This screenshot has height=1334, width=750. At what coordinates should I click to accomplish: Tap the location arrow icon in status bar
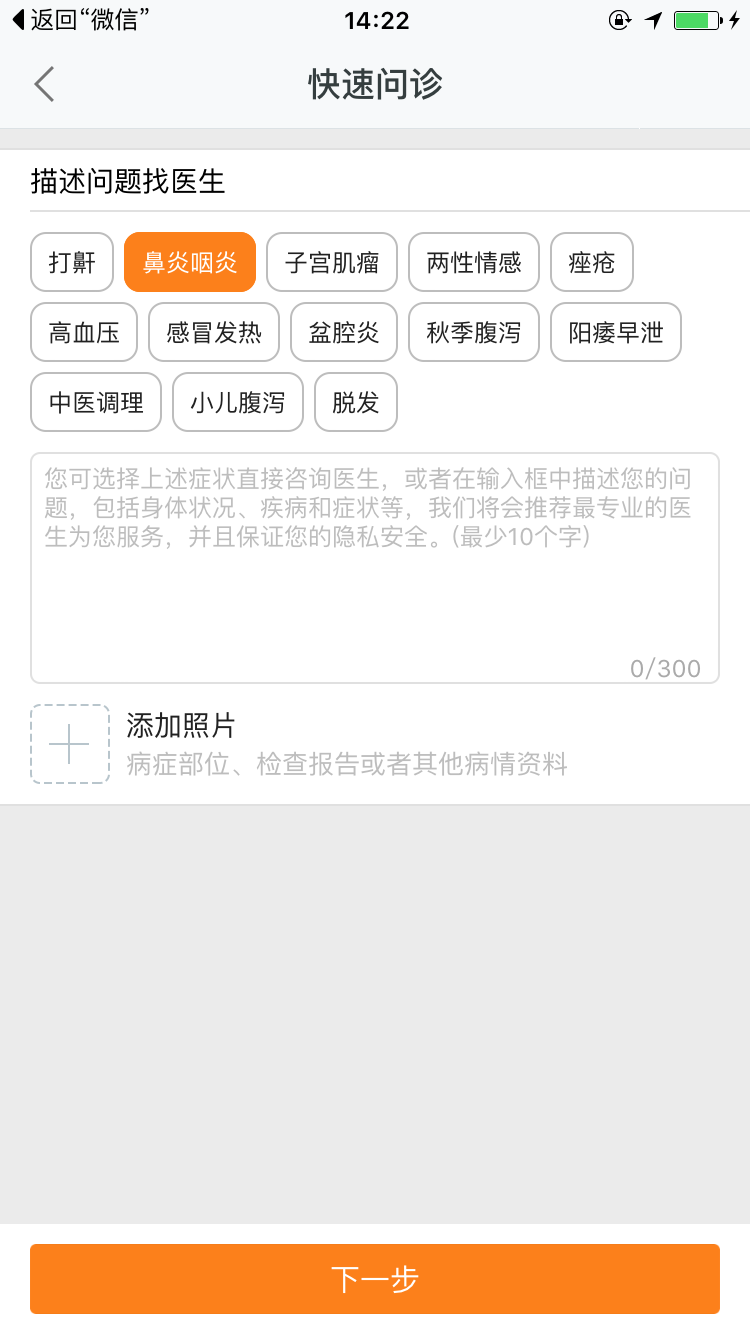pos(654,19)
